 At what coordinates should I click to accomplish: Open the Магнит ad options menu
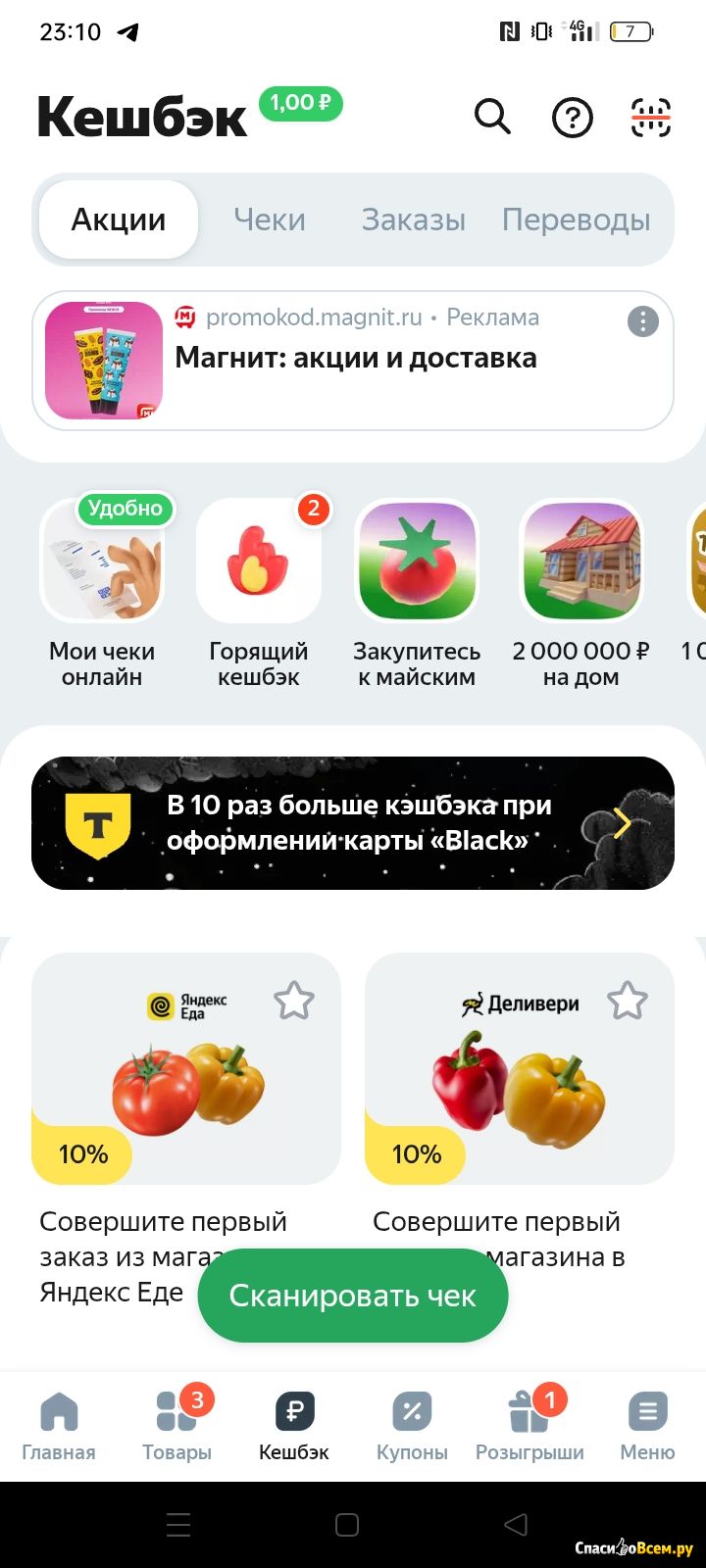click(x=643, y=321)
